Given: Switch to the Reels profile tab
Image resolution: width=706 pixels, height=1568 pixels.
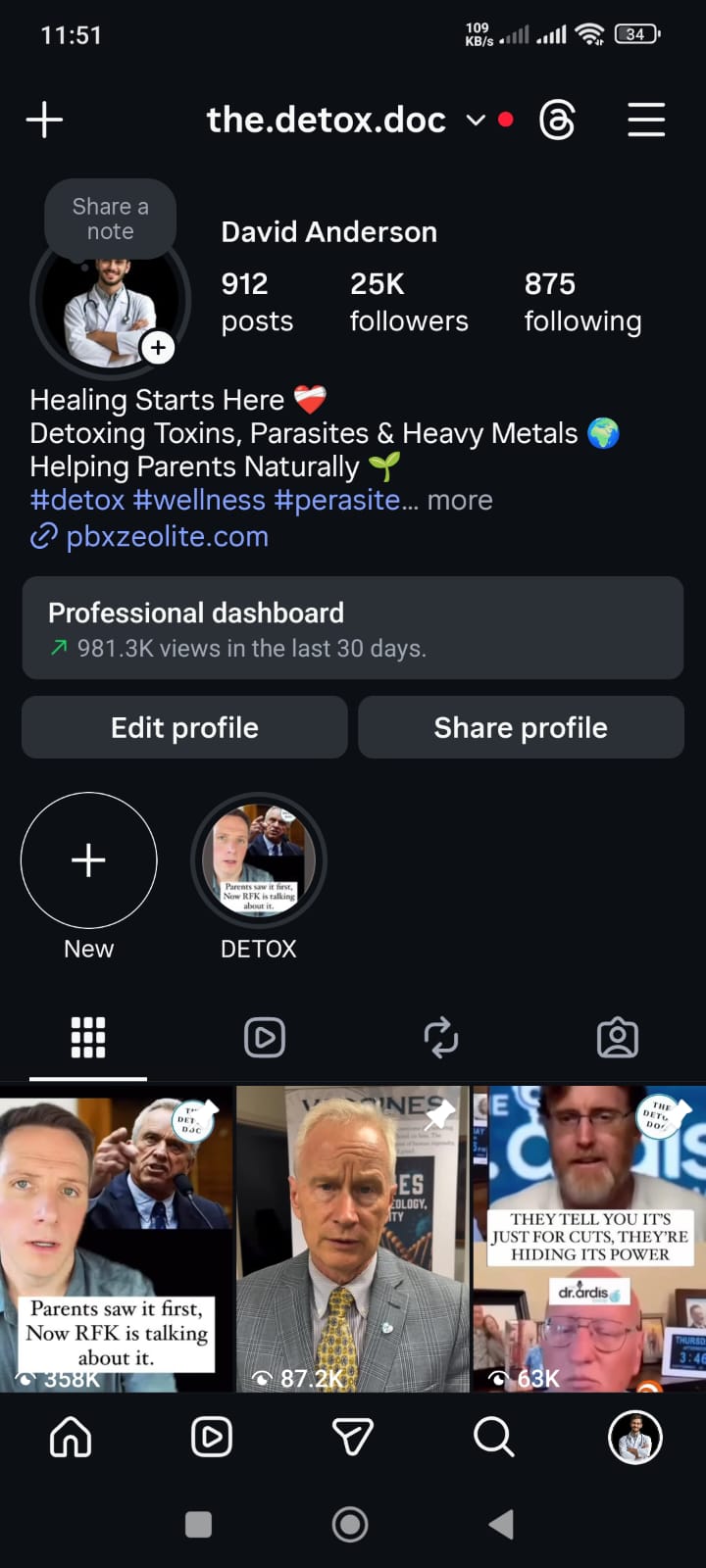Looking at the screenshot, I should coord(265,1038).
